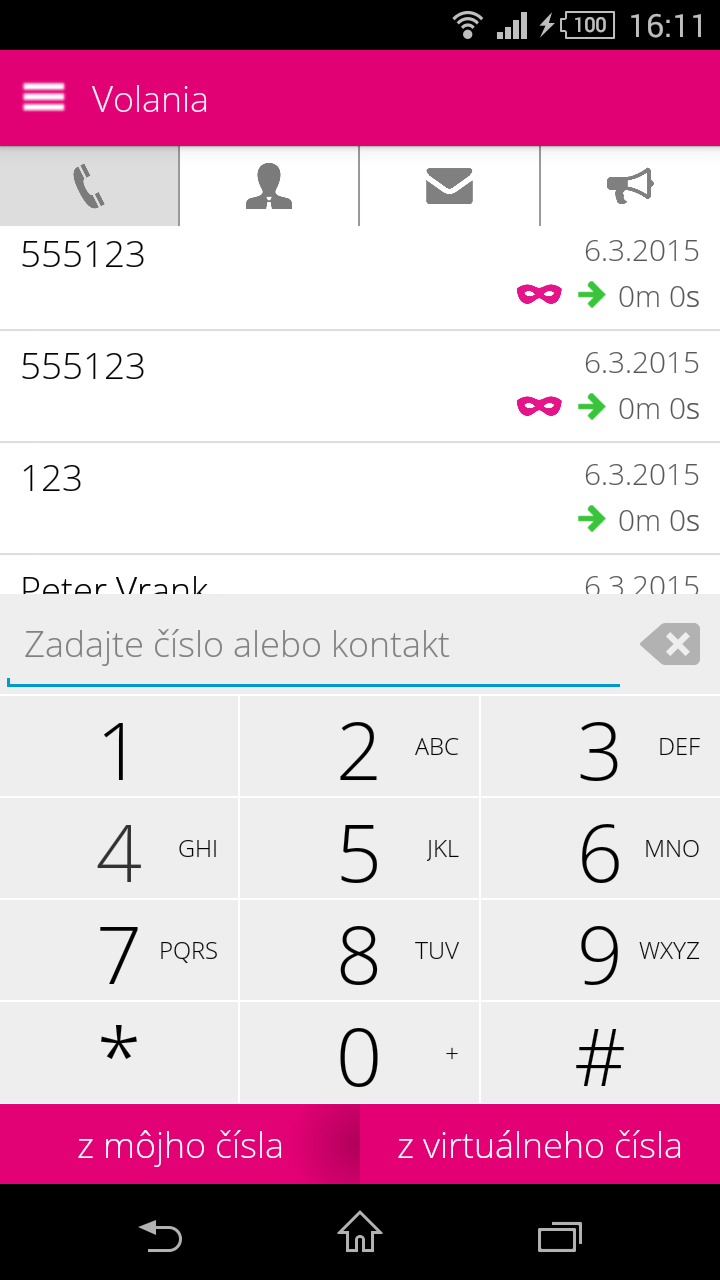Enter digit 7 PQRS
The width and height of the screenshot is (720, 1280).
(119, 952)
